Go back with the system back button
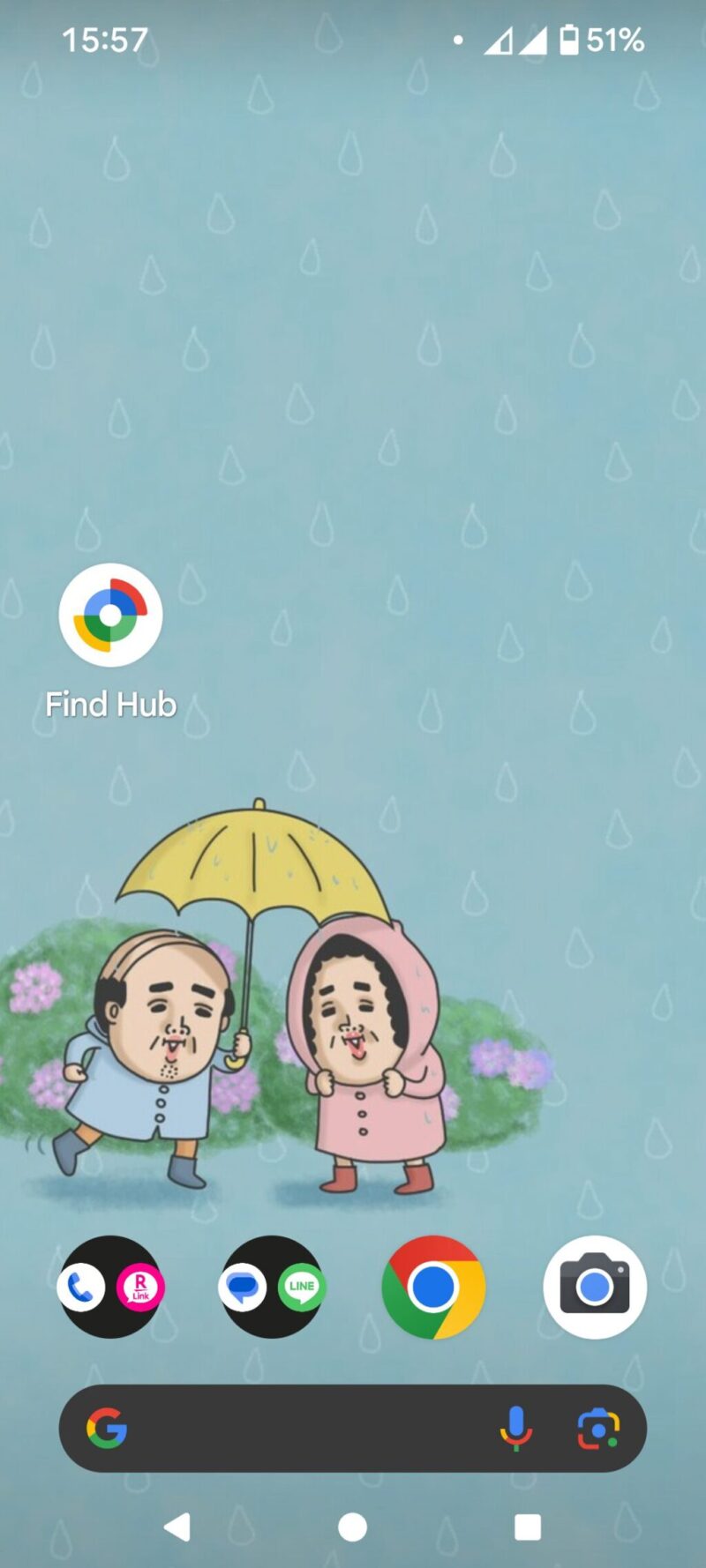The width and height of the screenshot is (706, 1568). (177, 1527)
